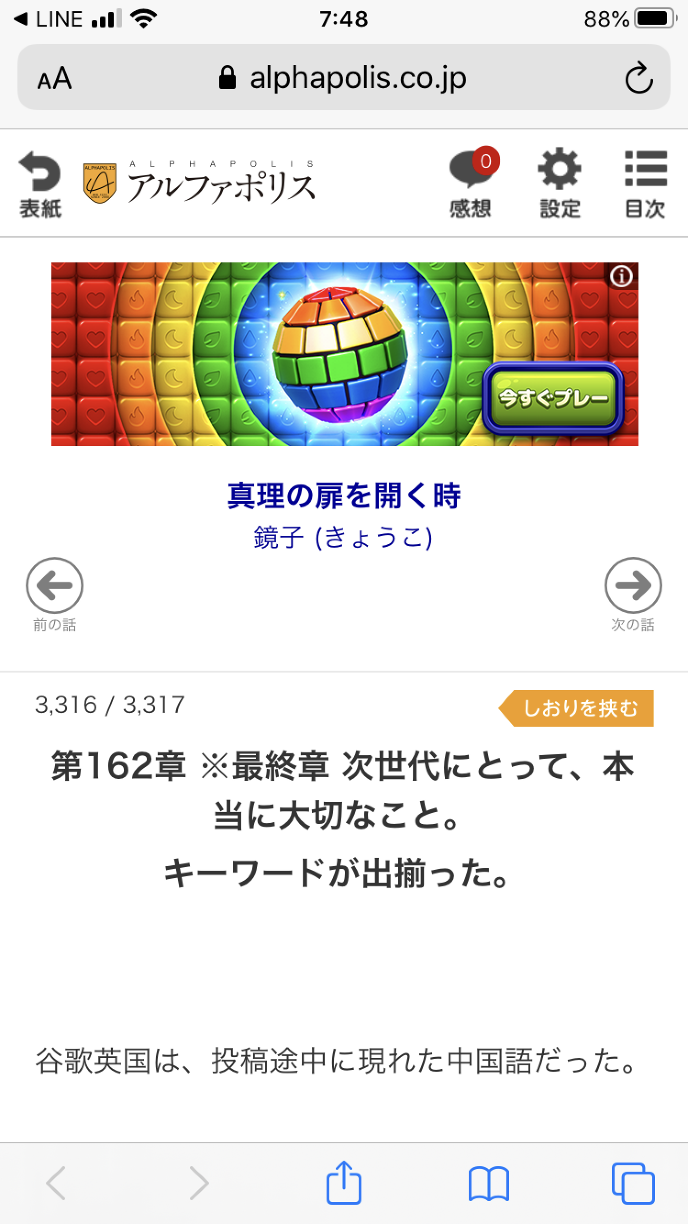Go back to the 表紙 cover page
This screenshot has width=688, height=1224.
[40, 184]
